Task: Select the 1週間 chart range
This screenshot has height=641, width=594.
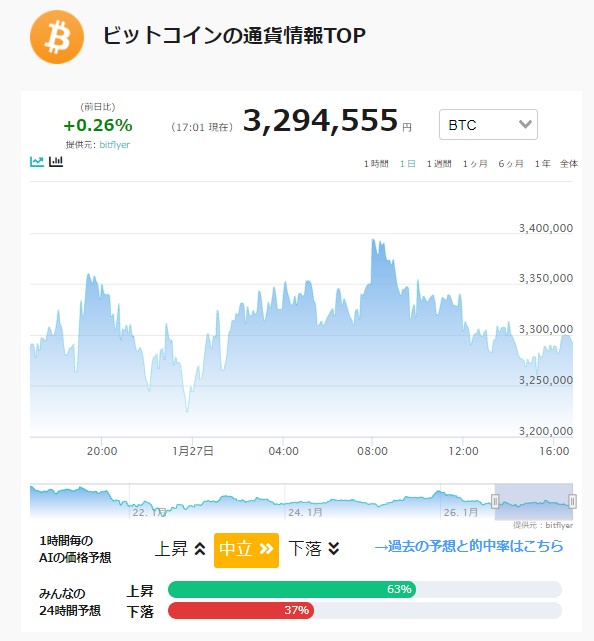Action: (439, 164)
